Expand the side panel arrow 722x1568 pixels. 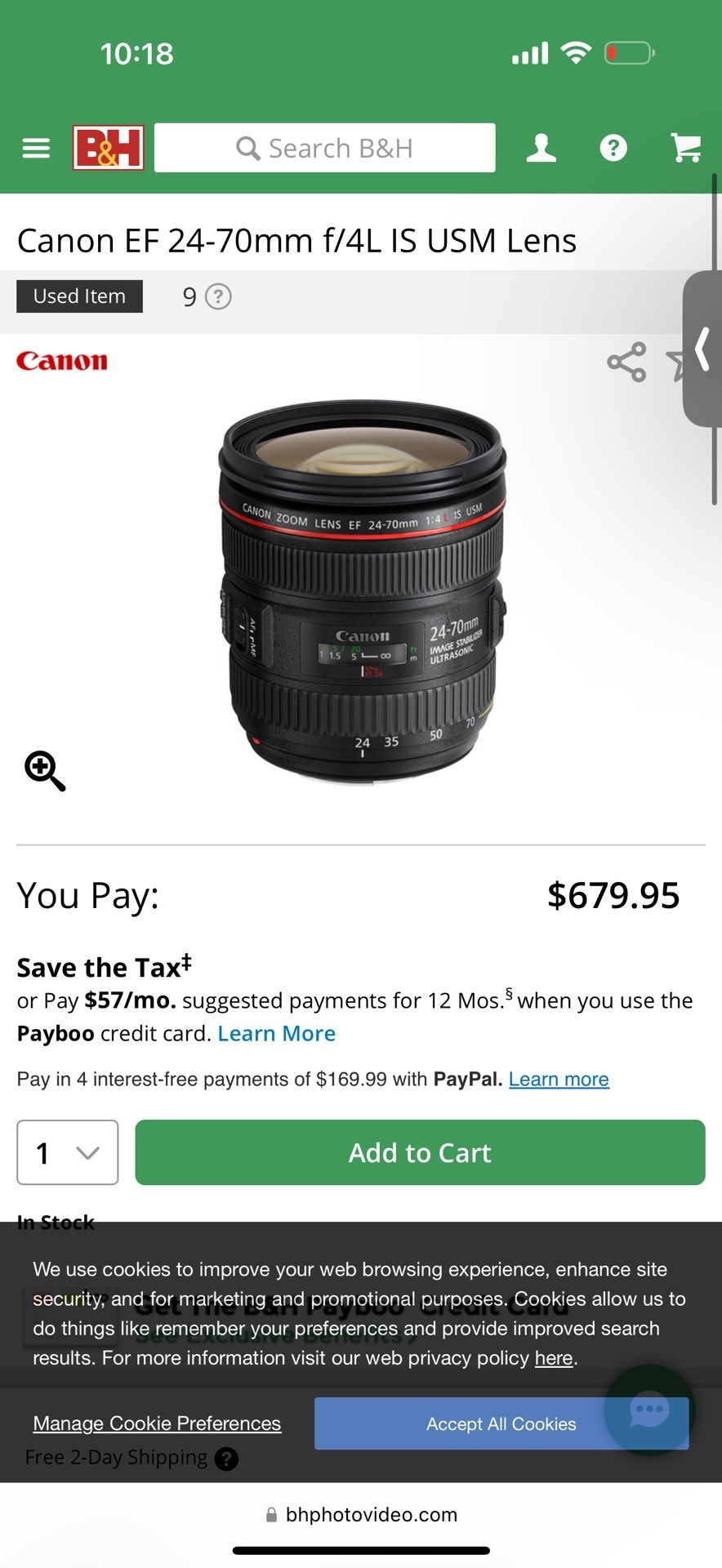[x=702, y=349]
